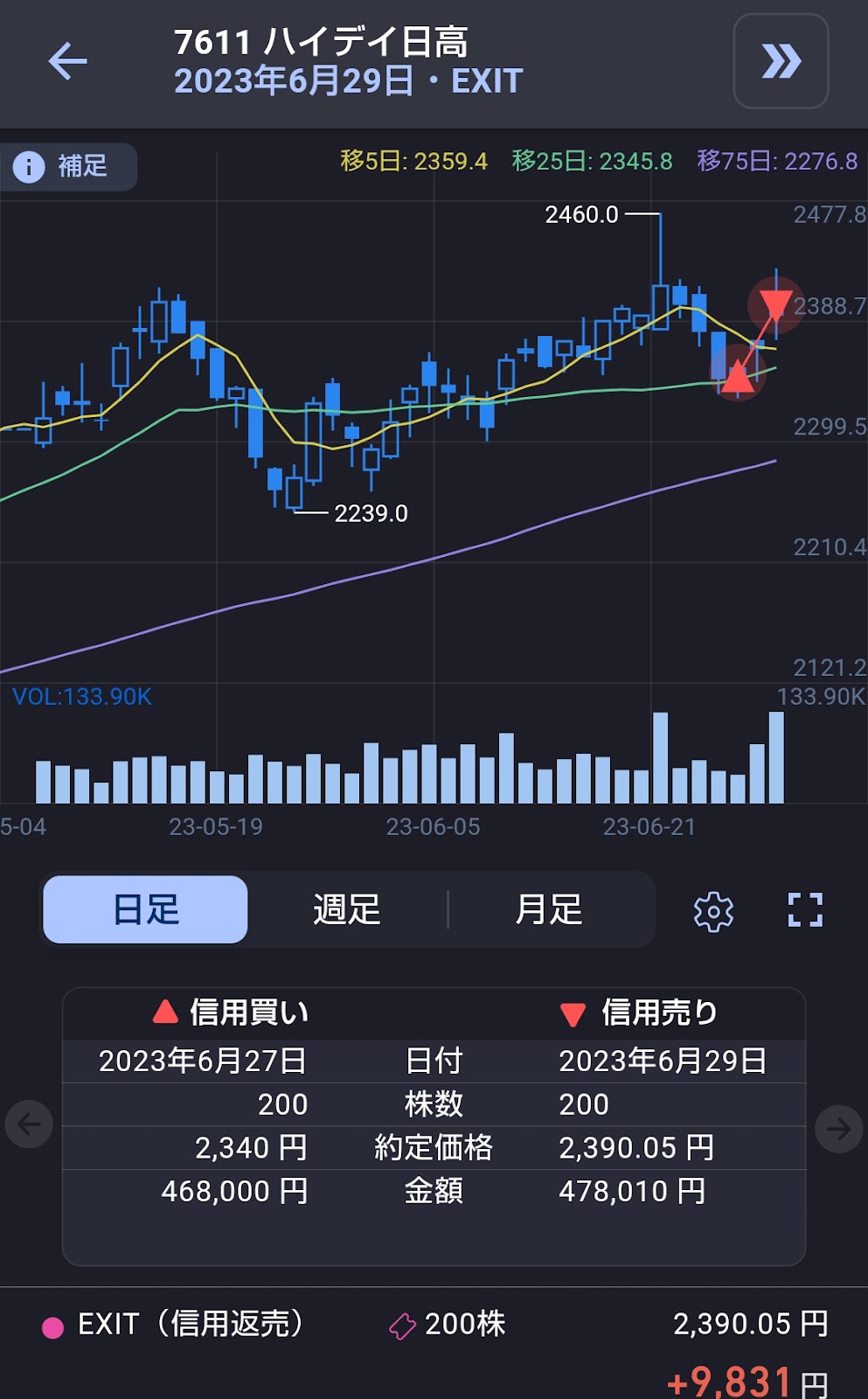The image size is (868, 1399).
Task: Show the previous trade with left arrow
Action: 29,1124
